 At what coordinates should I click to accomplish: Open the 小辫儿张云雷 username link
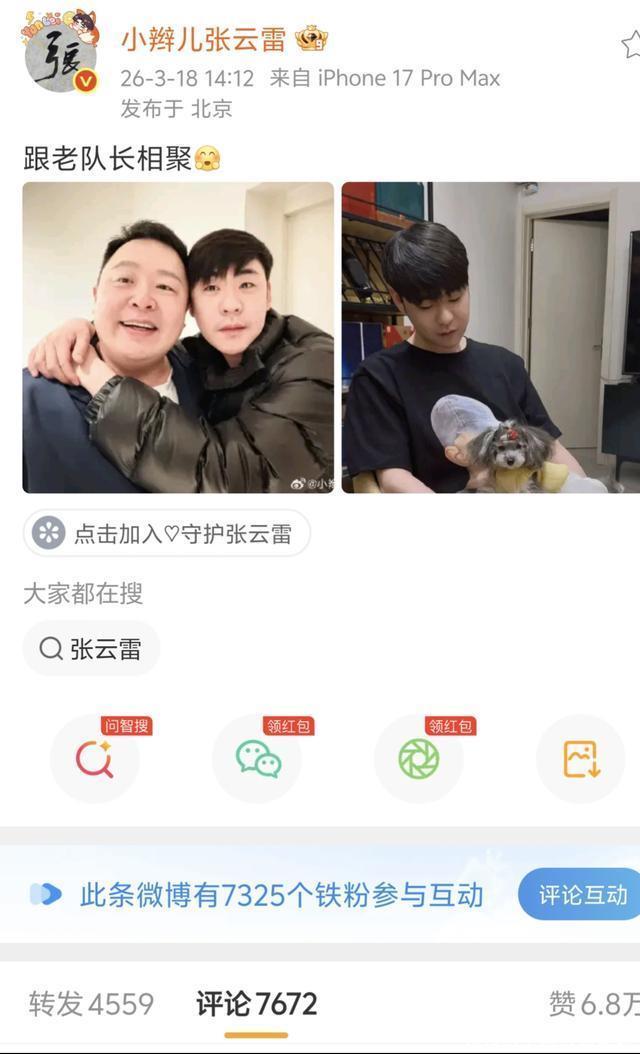[x=203, y=39]
